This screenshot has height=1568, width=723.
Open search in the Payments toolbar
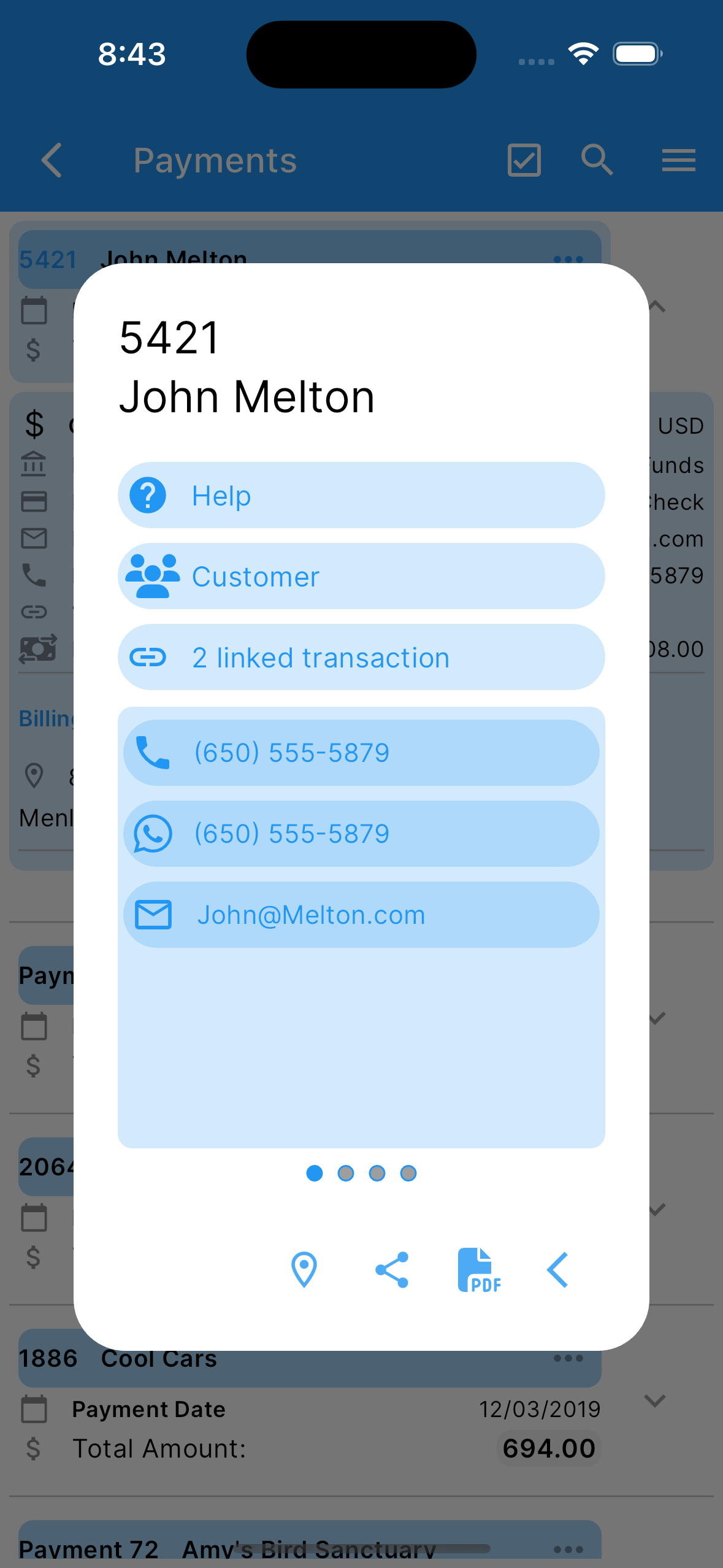click(597, 160)
